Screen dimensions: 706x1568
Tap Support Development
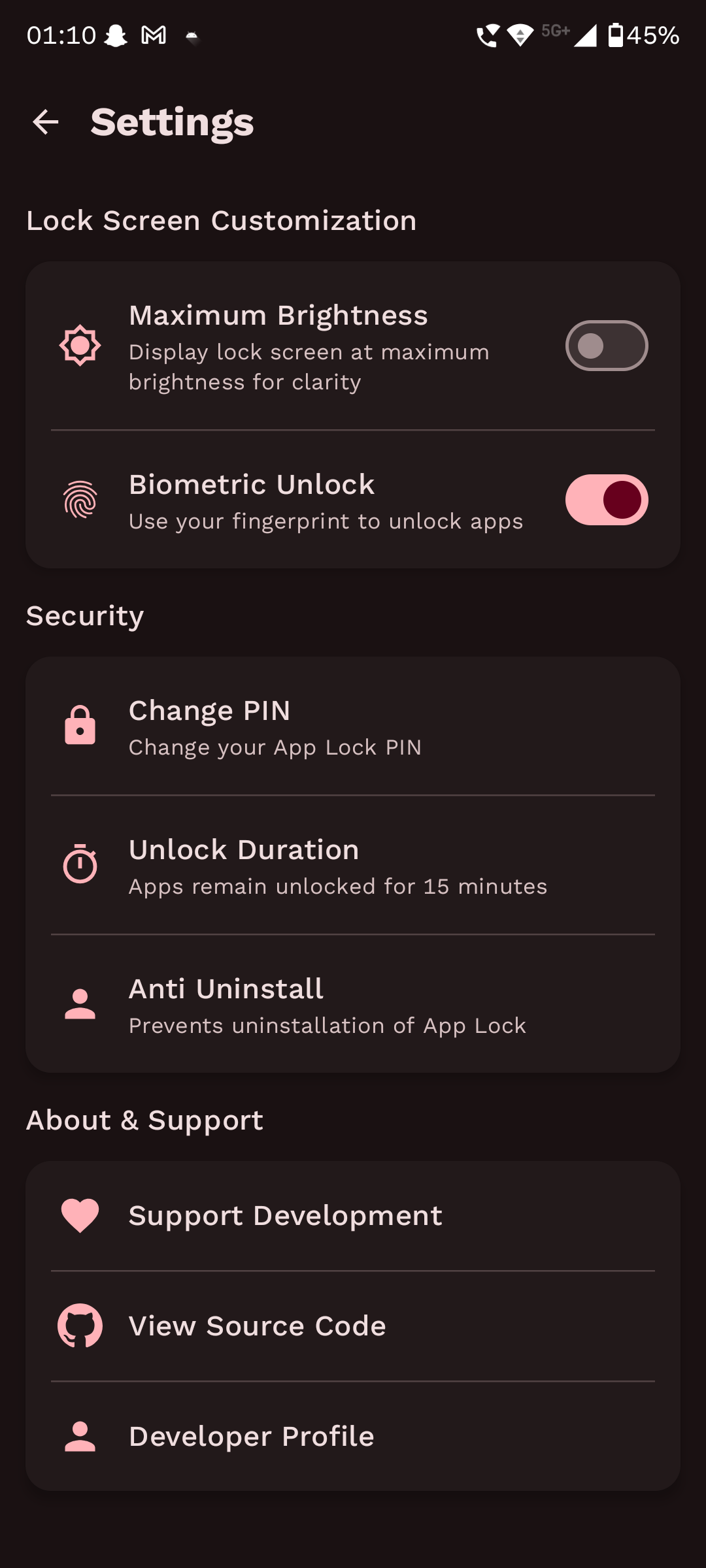tap(353, 1216)
